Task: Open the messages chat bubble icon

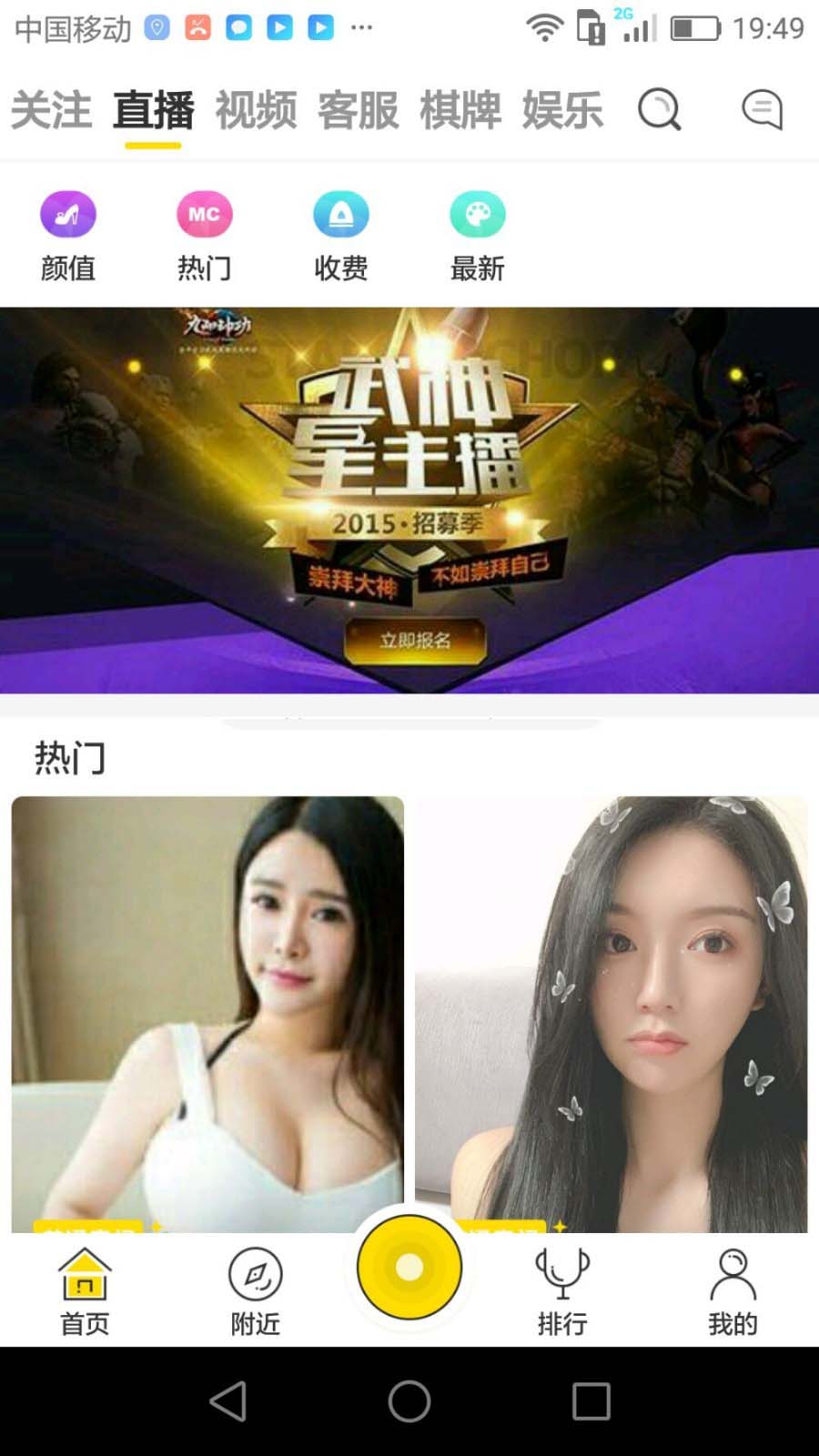Action: pos(762,110)
